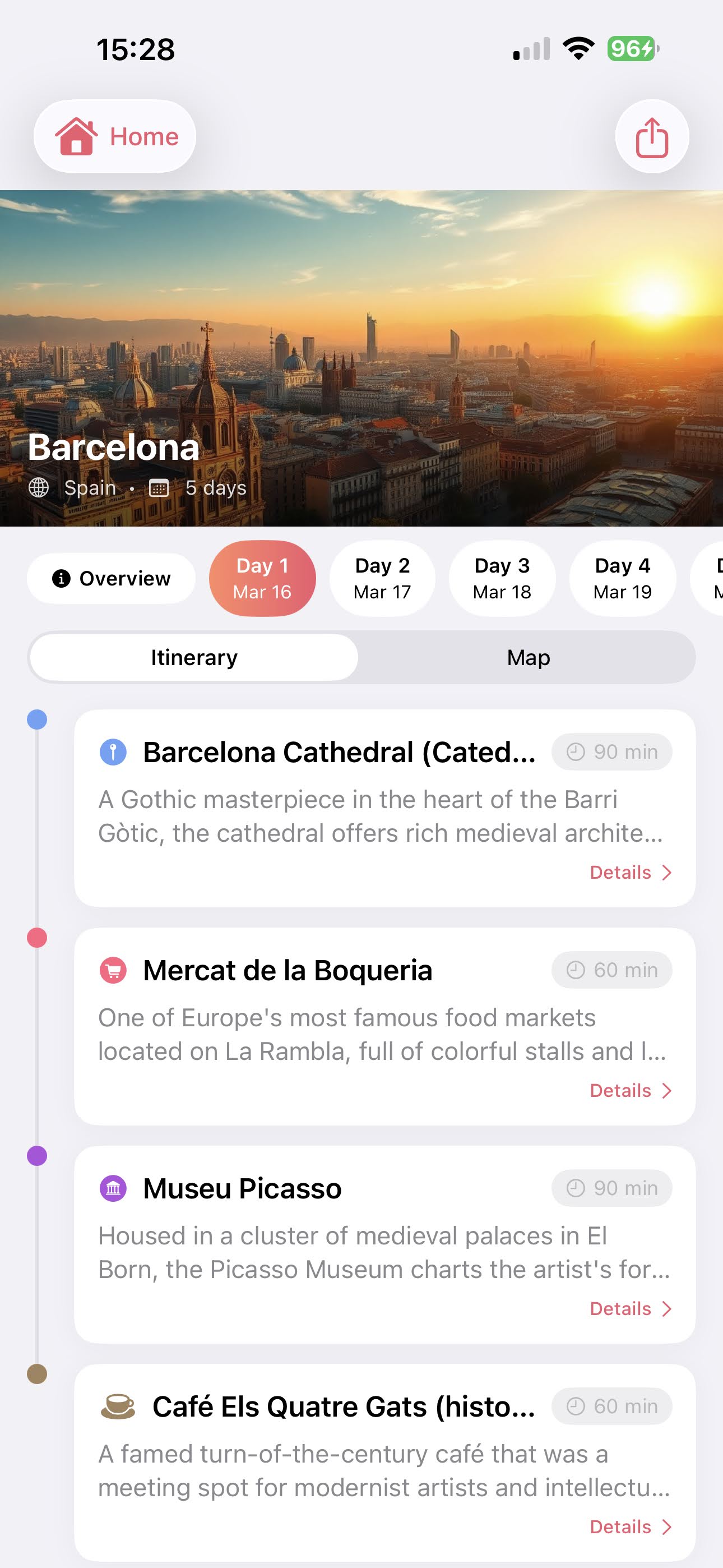Click the calendar icon beside 5 days
Image resolution: width=723 pixels, height=1568 pixels.
(x=159, y=487)
